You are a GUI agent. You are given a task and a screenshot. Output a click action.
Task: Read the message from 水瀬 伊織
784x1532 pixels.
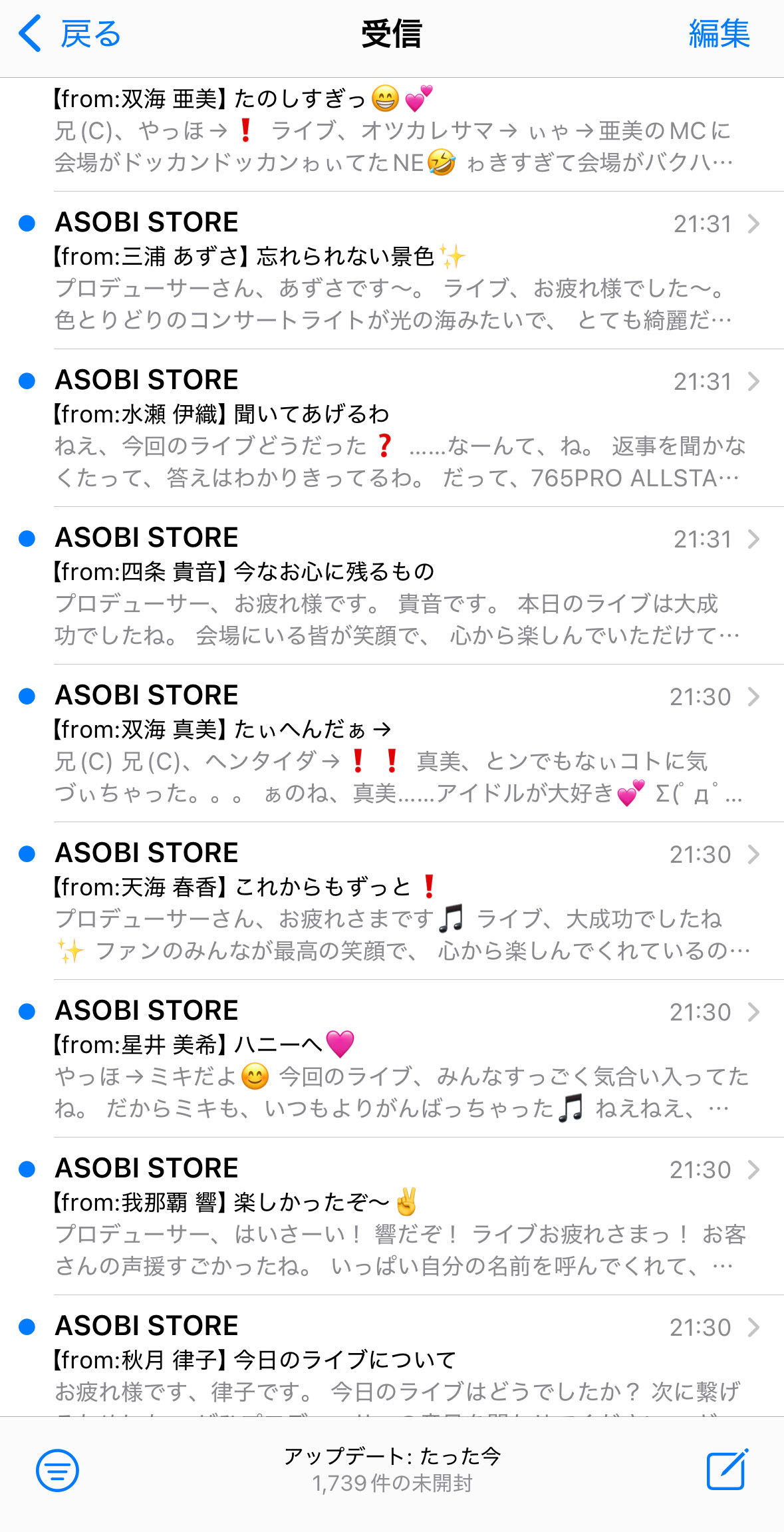click(x=392, y=429)
